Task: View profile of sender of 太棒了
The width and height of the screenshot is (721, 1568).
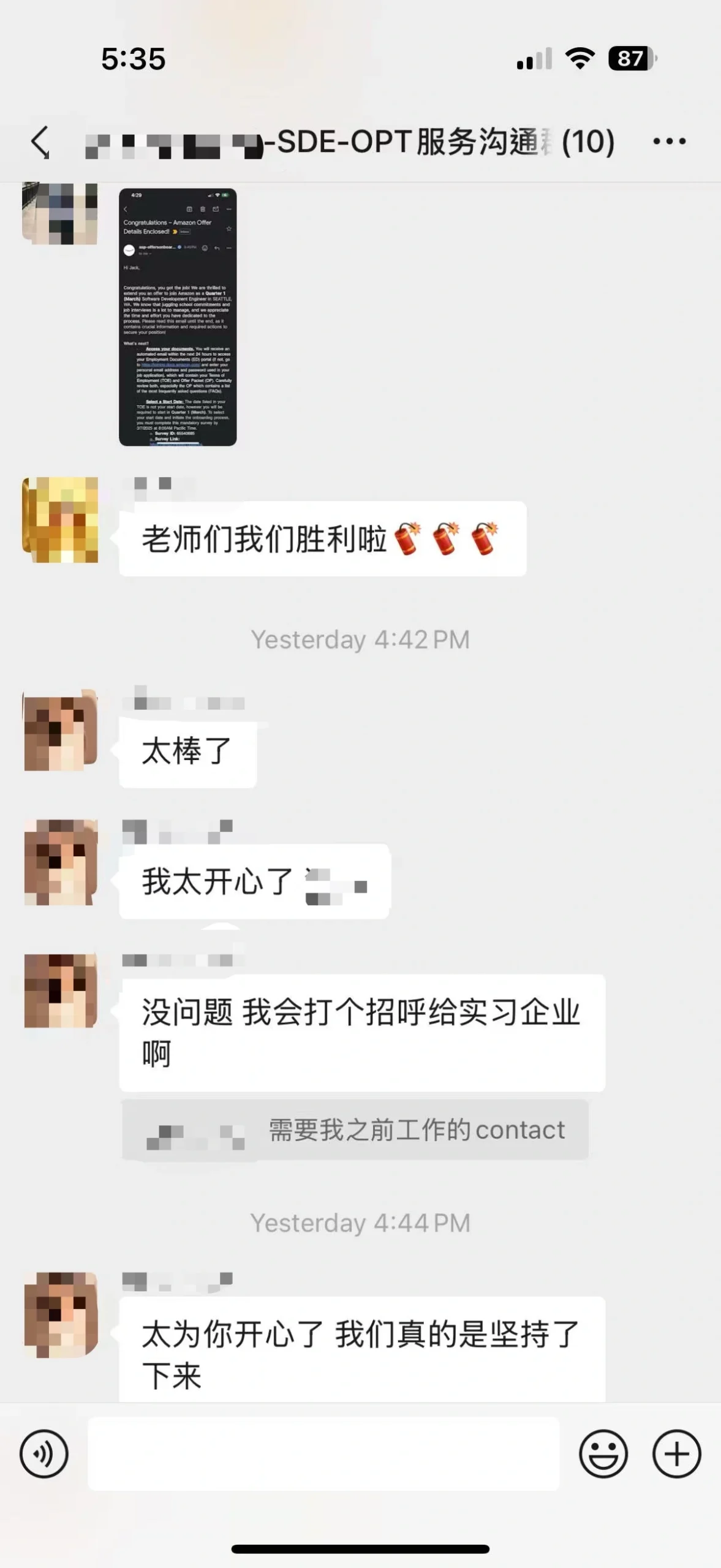Action: (60, 730)
